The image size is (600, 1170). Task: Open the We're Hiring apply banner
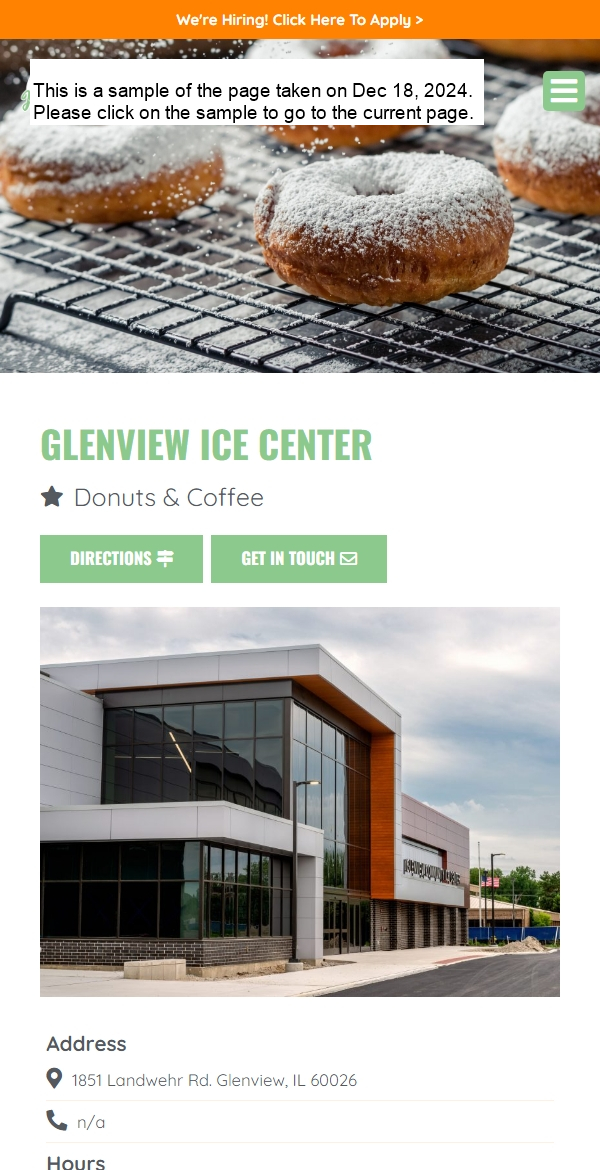click(x=300, y=20)
